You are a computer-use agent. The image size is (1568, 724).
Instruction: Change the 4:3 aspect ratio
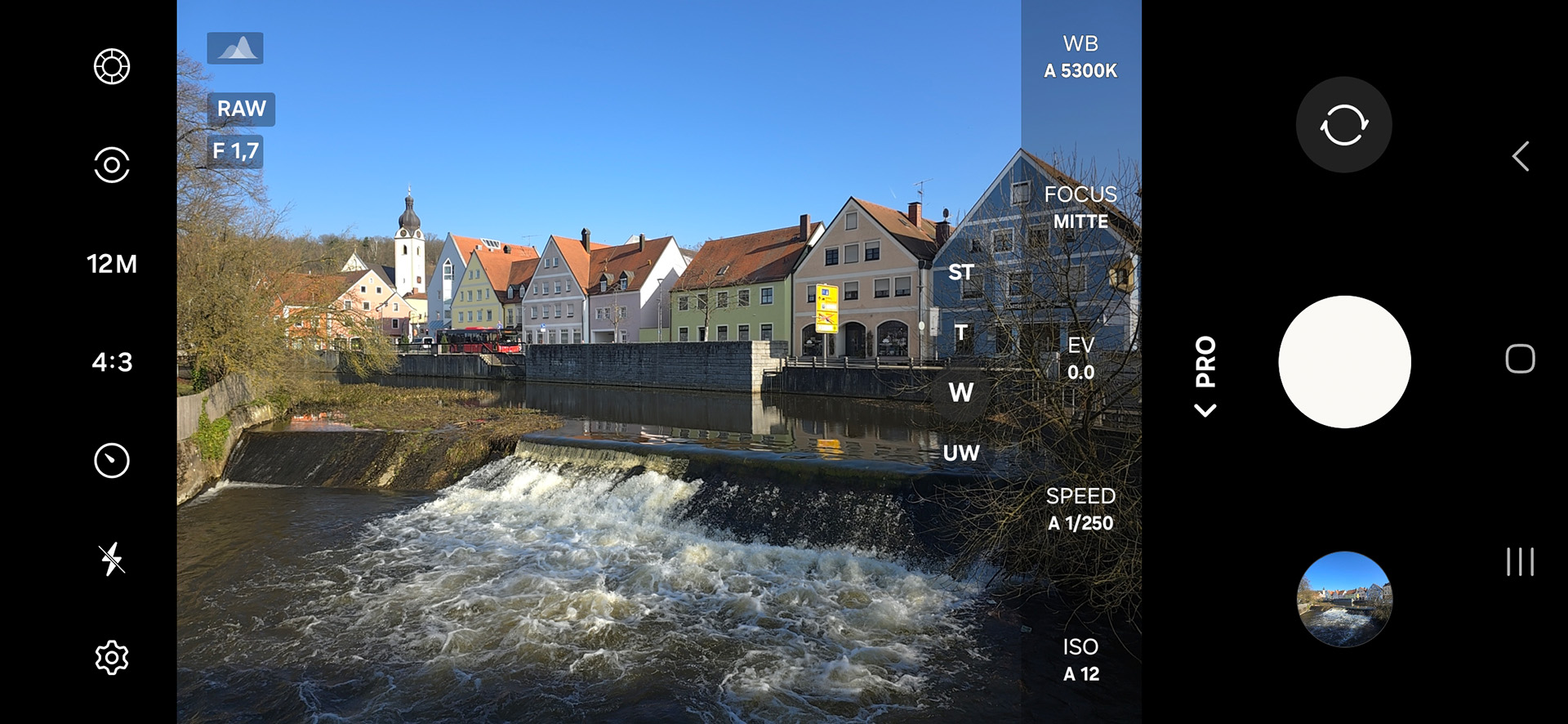[x=112, y=362]
